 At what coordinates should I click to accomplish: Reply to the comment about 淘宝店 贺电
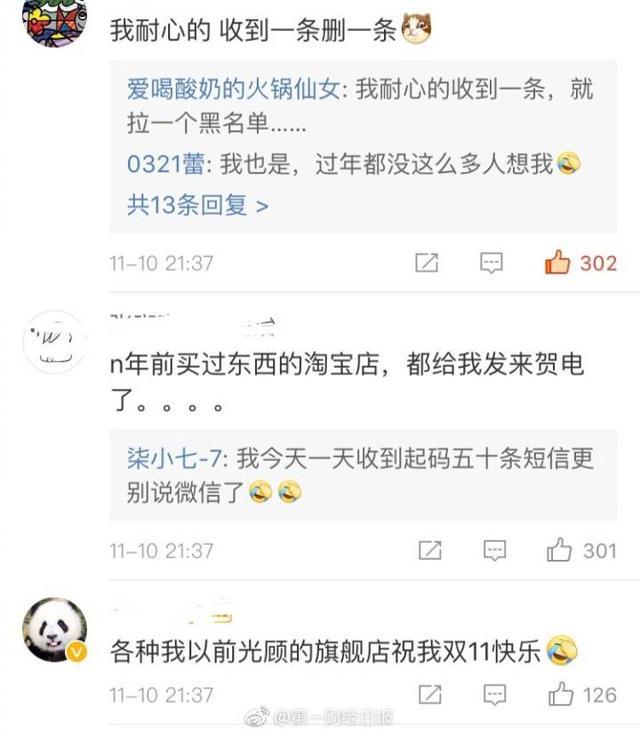pos(492,550)
